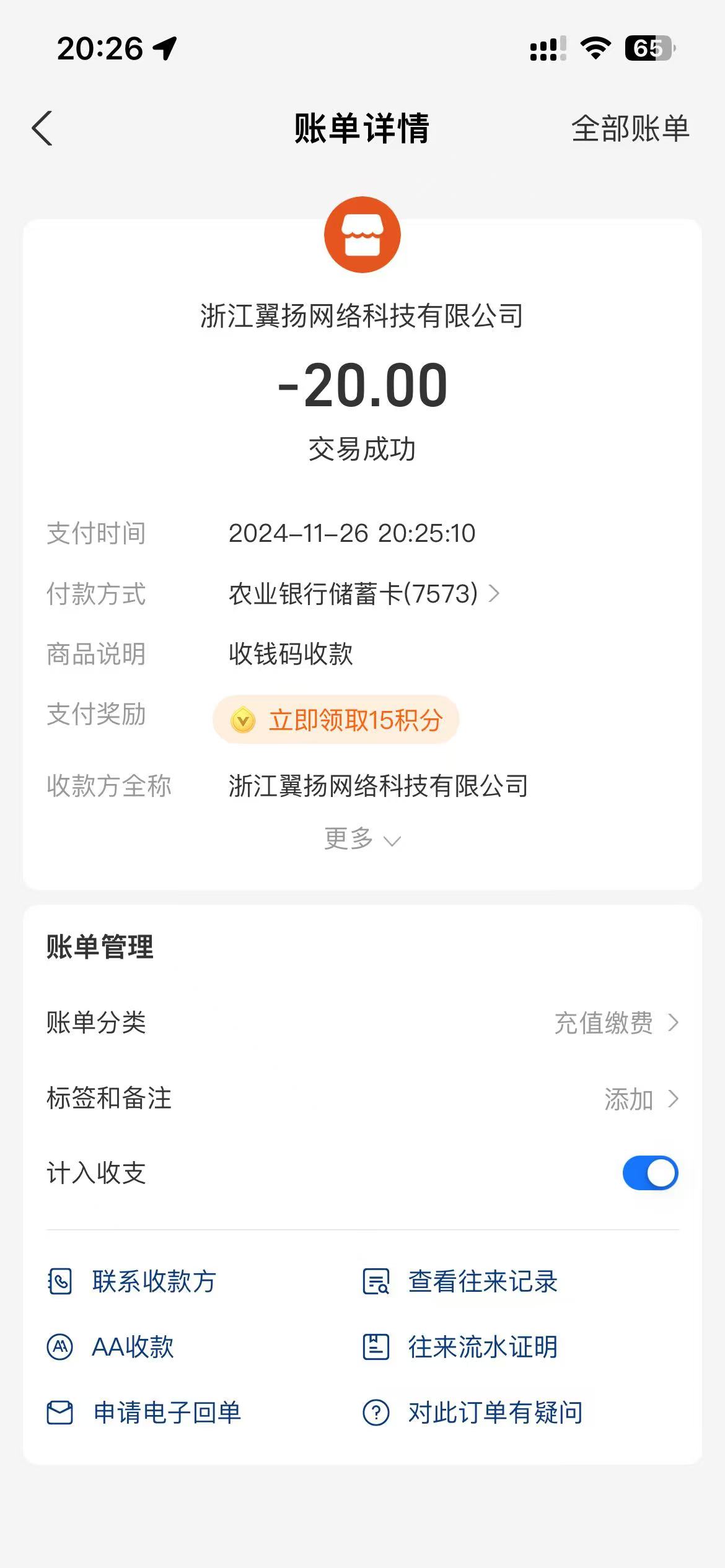Open 对此订单有疑问 help
Screen dimensions: 725x1568
coord(473,1413)
